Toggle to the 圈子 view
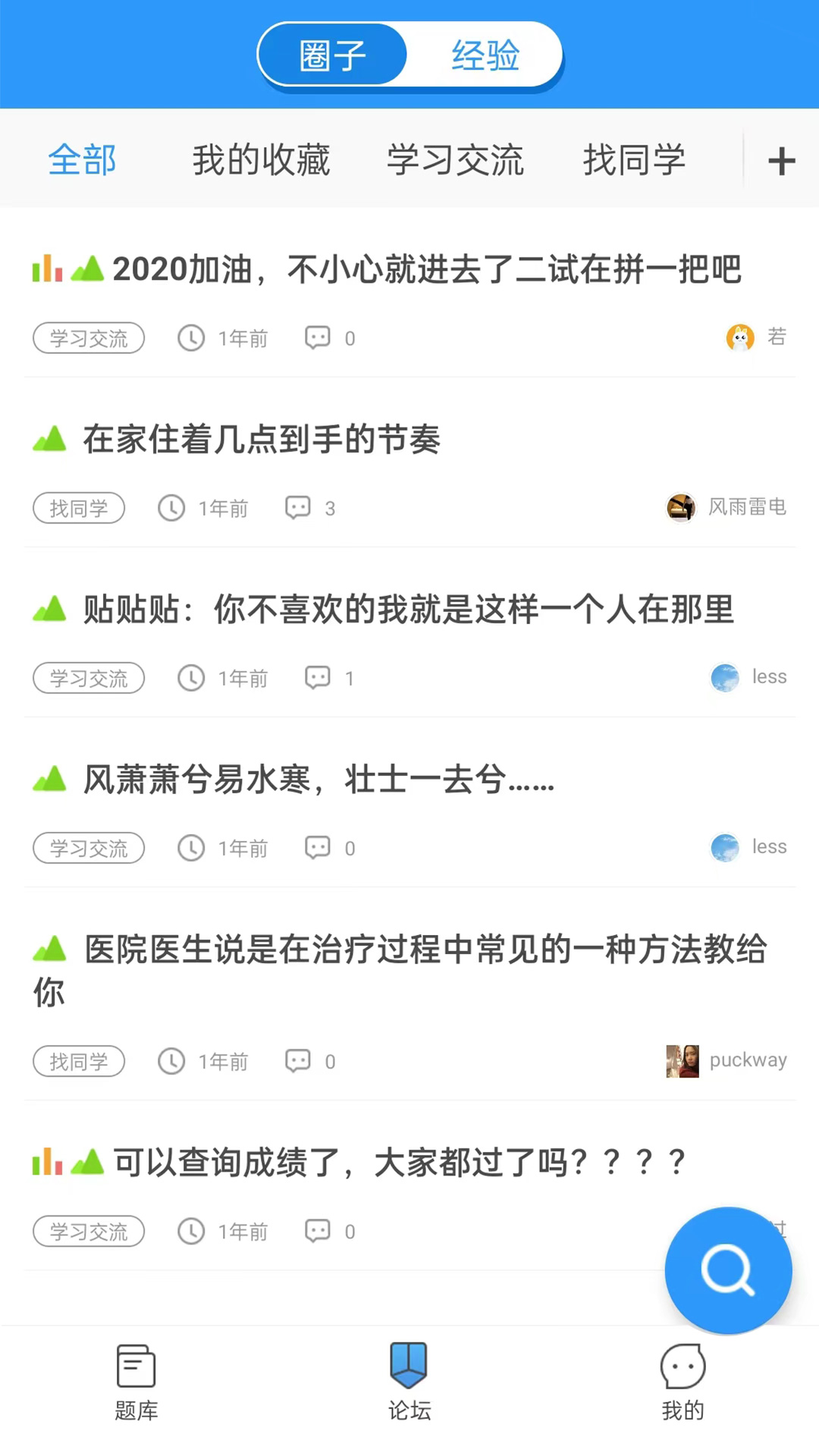 pyautogui.click(x=331, y=55)
